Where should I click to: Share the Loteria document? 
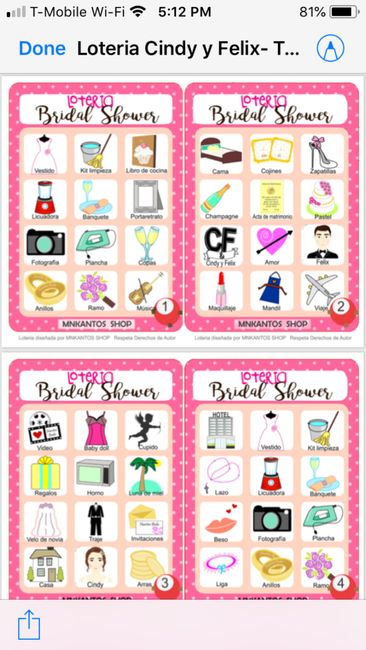pos(29,624)
